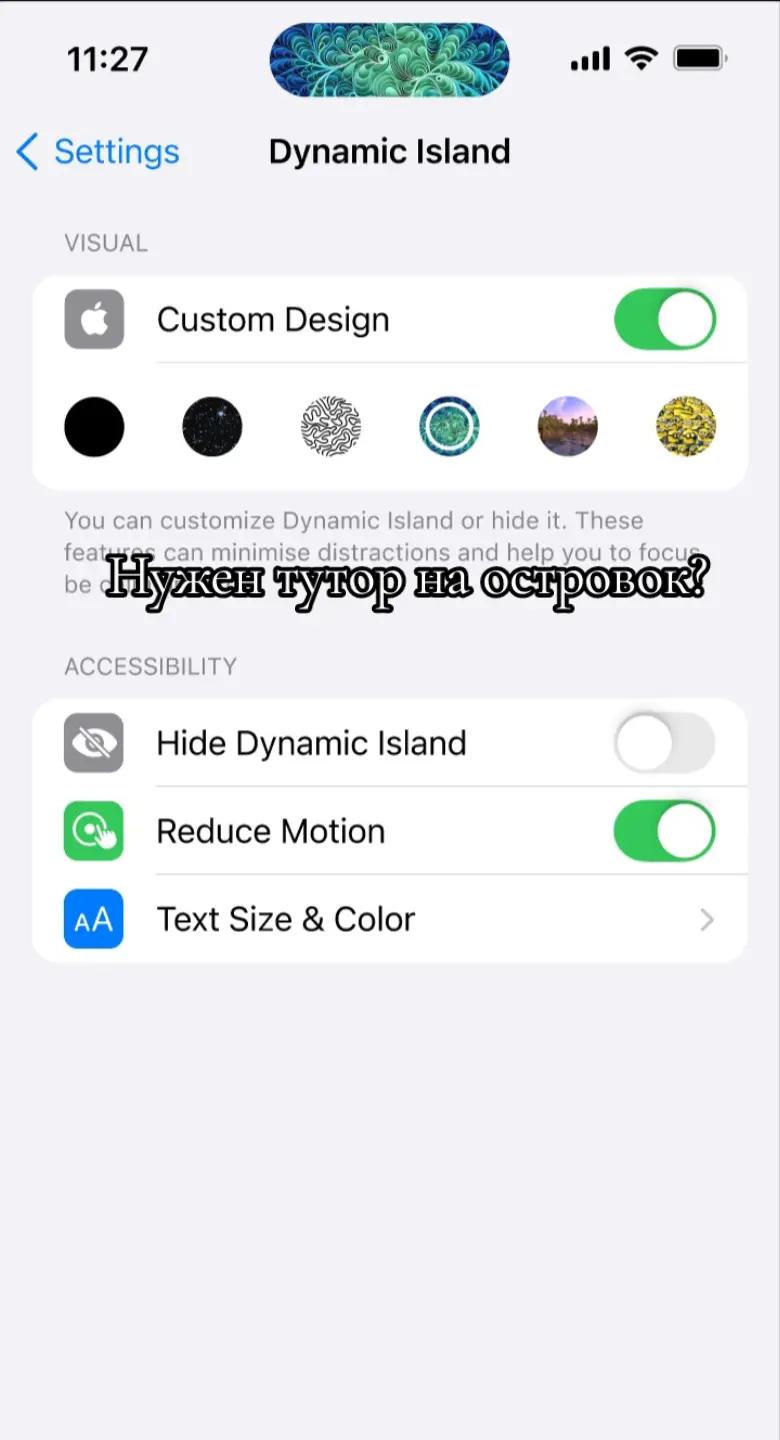Select the green swirl design currently active
The width and height of the screenshot is (780, 1440).
(x=449, y=427)
